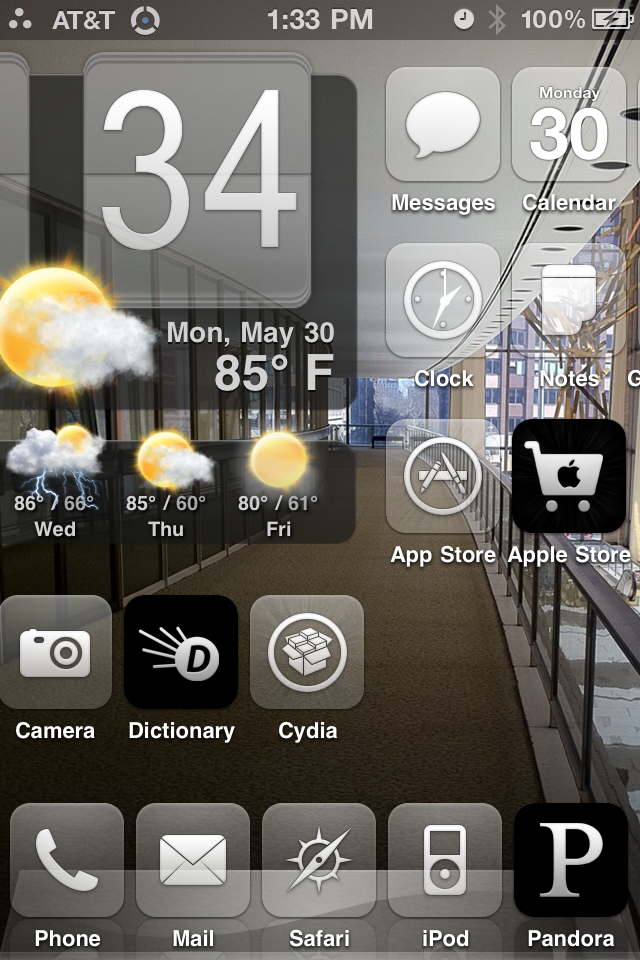
Task: Open the Messages app
Action: tap(443, 125)
